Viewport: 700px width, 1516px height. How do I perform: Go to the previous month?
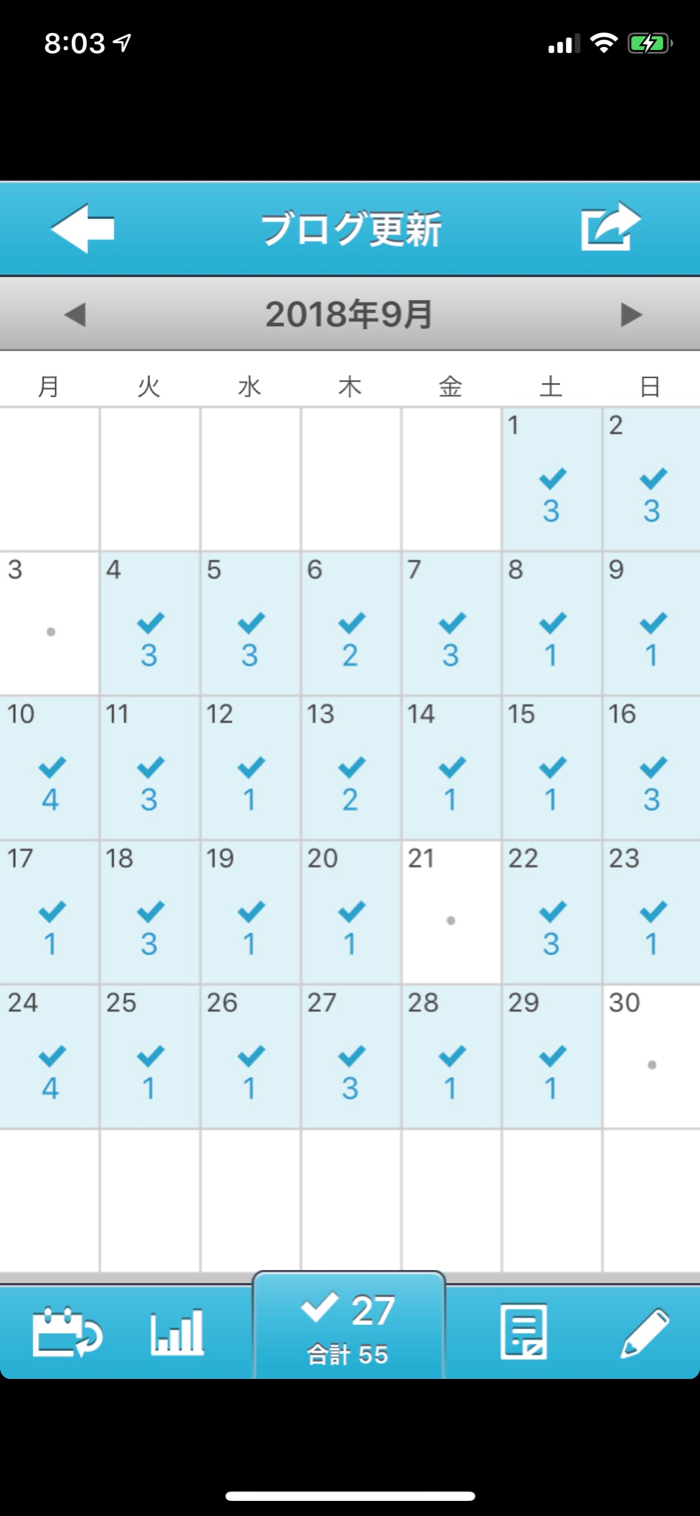click(75, 315)
